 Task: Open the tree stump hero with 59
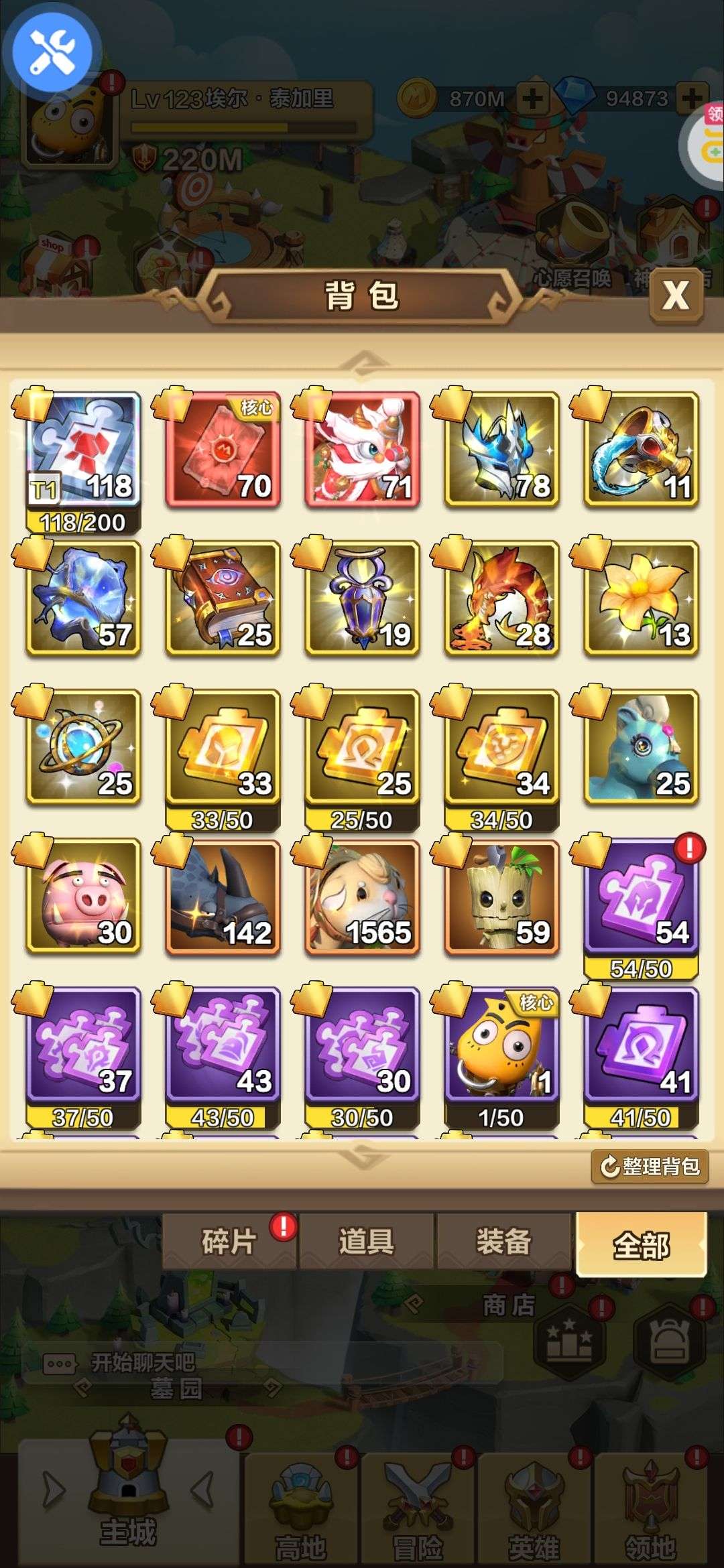[x=501, y=896]
